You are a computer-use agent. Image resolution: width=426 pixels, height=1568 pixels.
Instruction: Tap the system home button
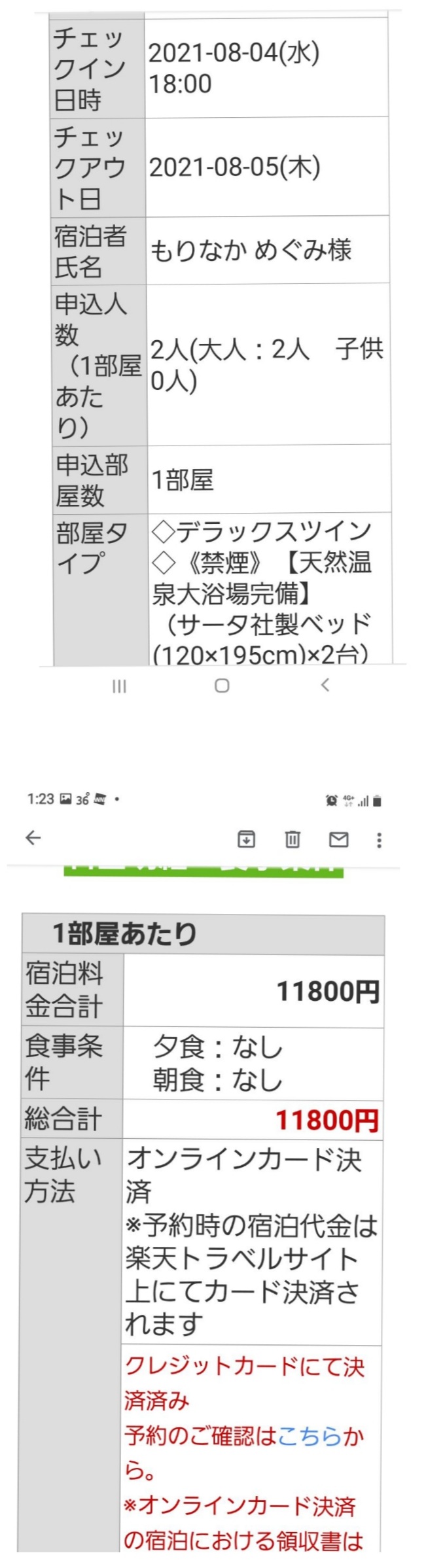[x=222, y=686]
